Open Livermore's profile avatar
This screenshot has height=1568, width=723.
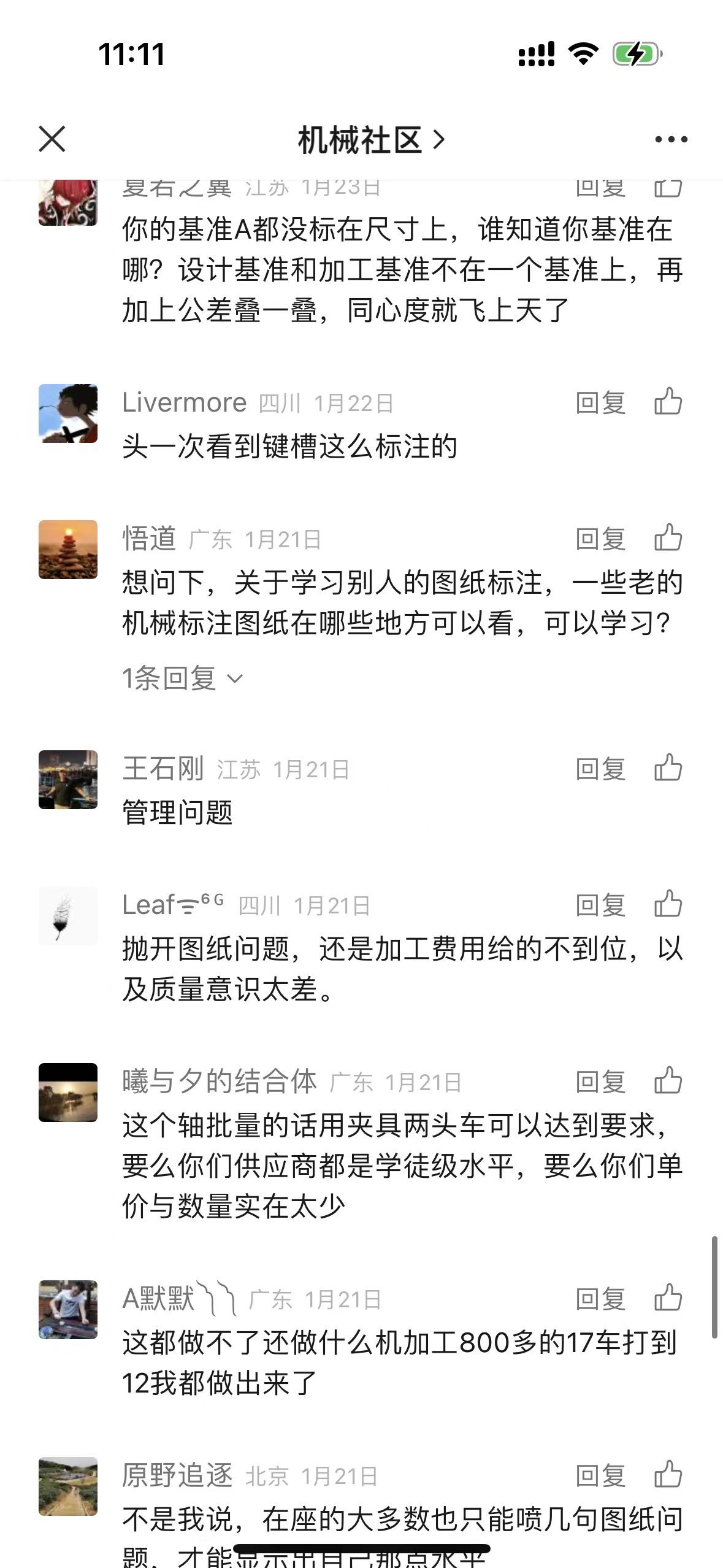[68, 413]
